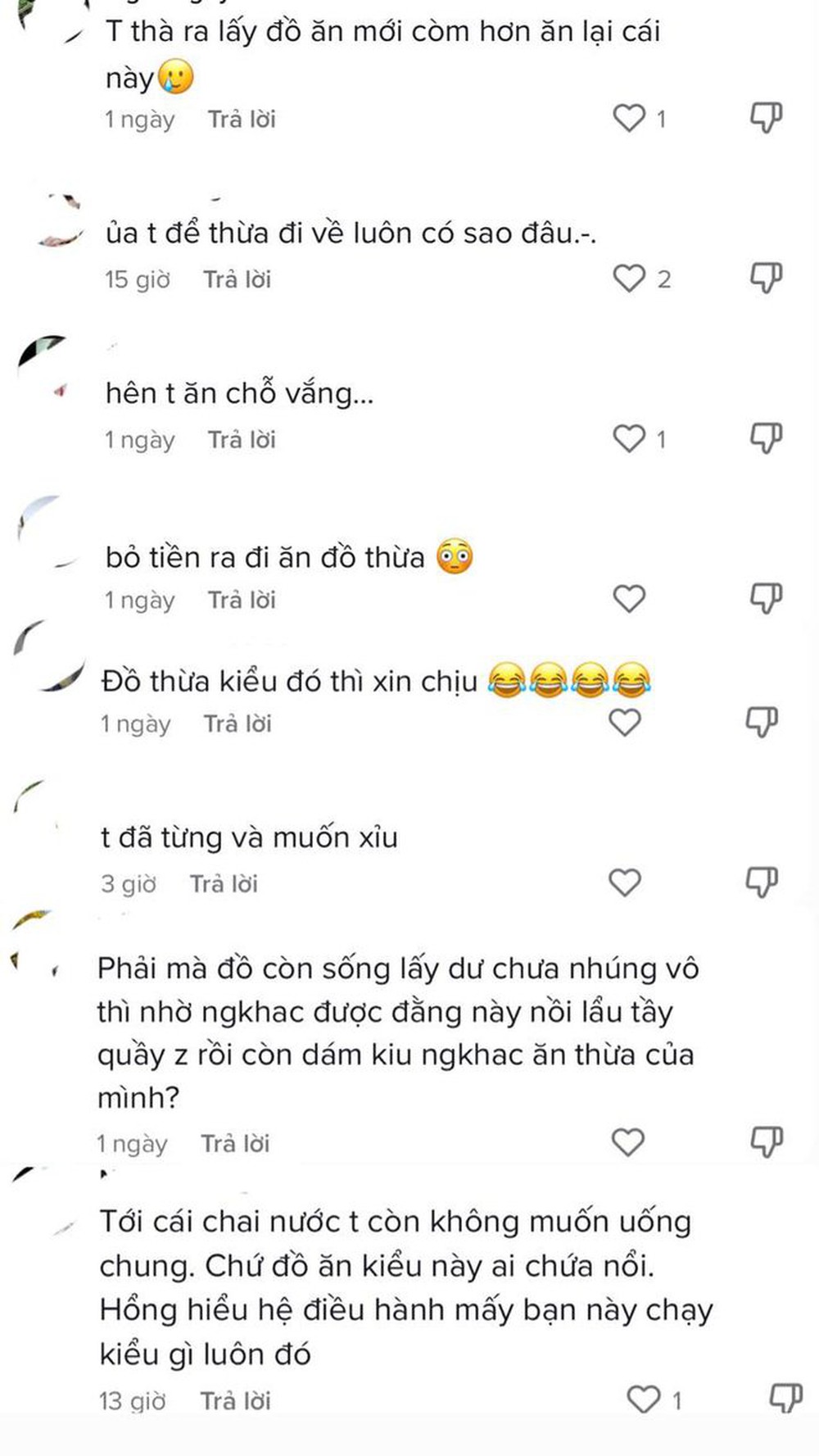Dislike the comment "Tới cái chai nước t còn"
The image size is (819, 1456).
785,1399
